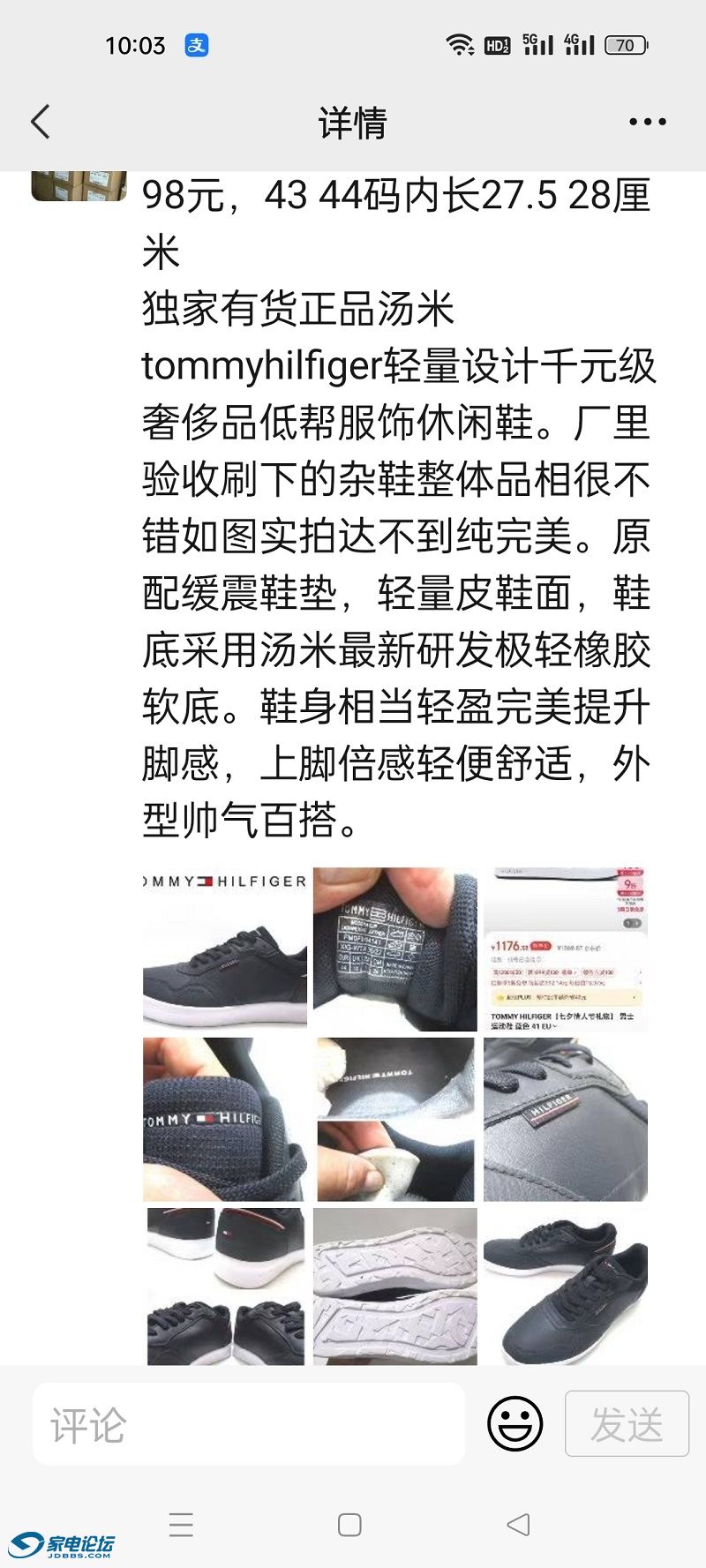The width and height of the screenshot is (706, 1568).
Task: Open the emoji picker smiley
Action: click(514, 1423)
